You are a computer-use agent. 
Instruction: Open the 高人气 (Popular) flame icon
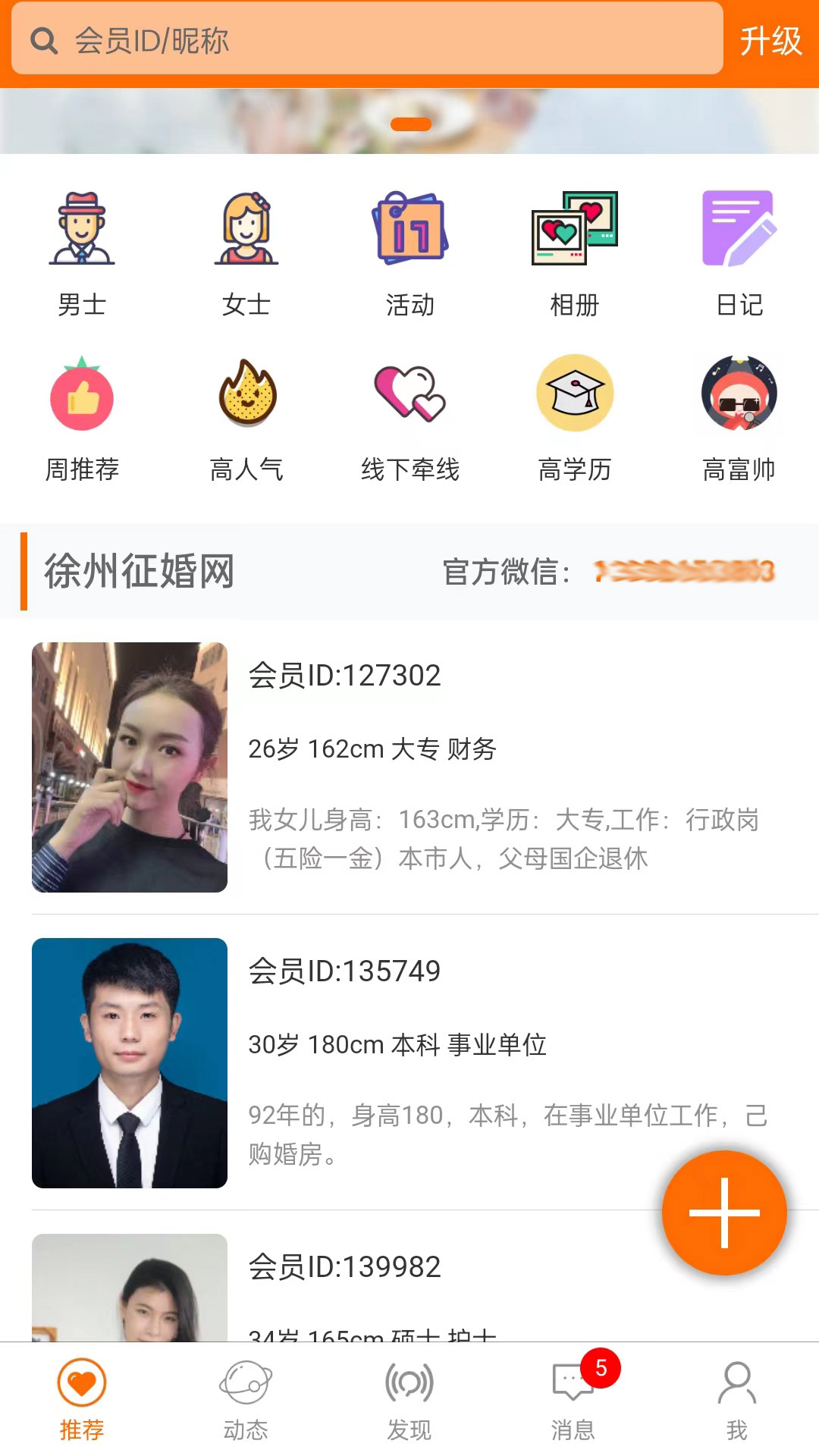pyautogui.click(x=246, y=396)
